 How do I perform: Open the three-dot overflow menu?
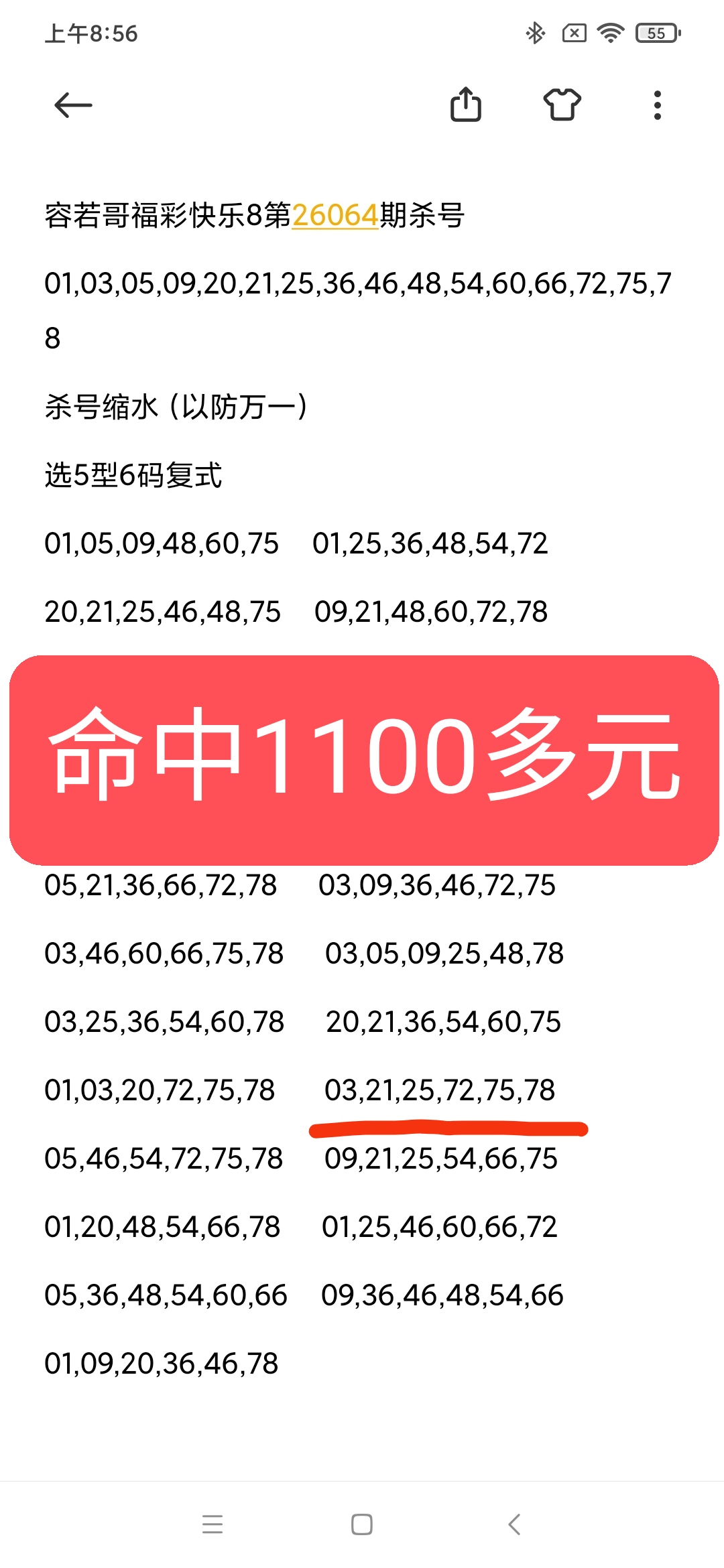tap(657, 105)
